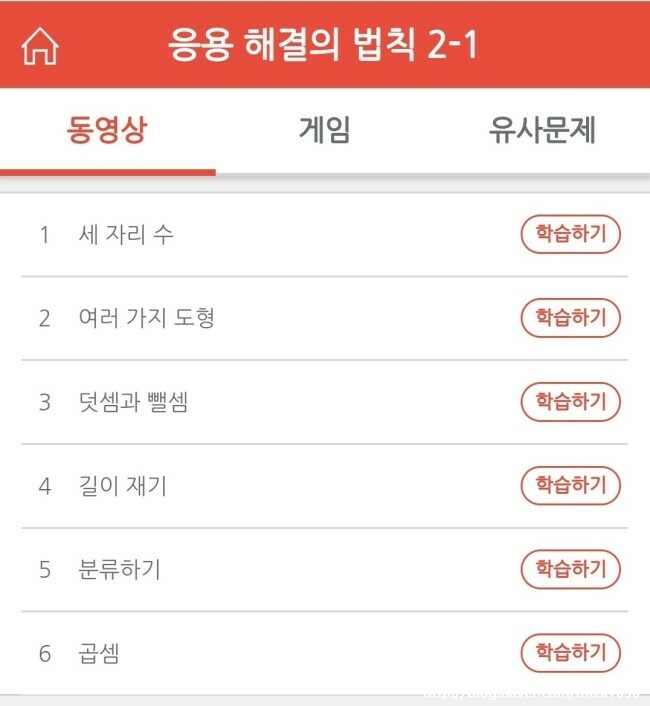Viewport: 650px width, 706px height.
Task: Launch 학습하기 for 분류하기
Action: [570, 569]
